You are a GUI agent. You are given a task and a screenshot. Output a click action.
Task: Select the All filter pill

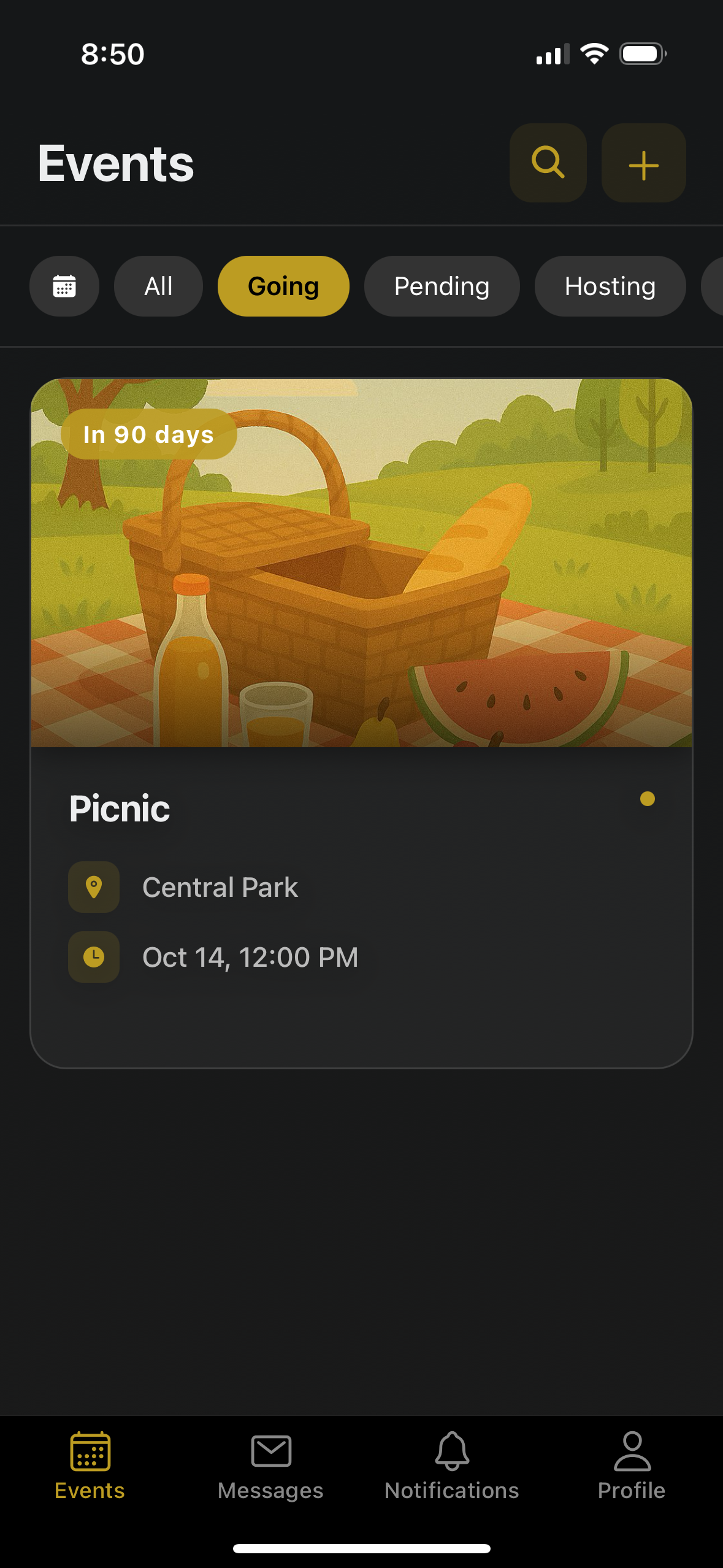point(158,286)
